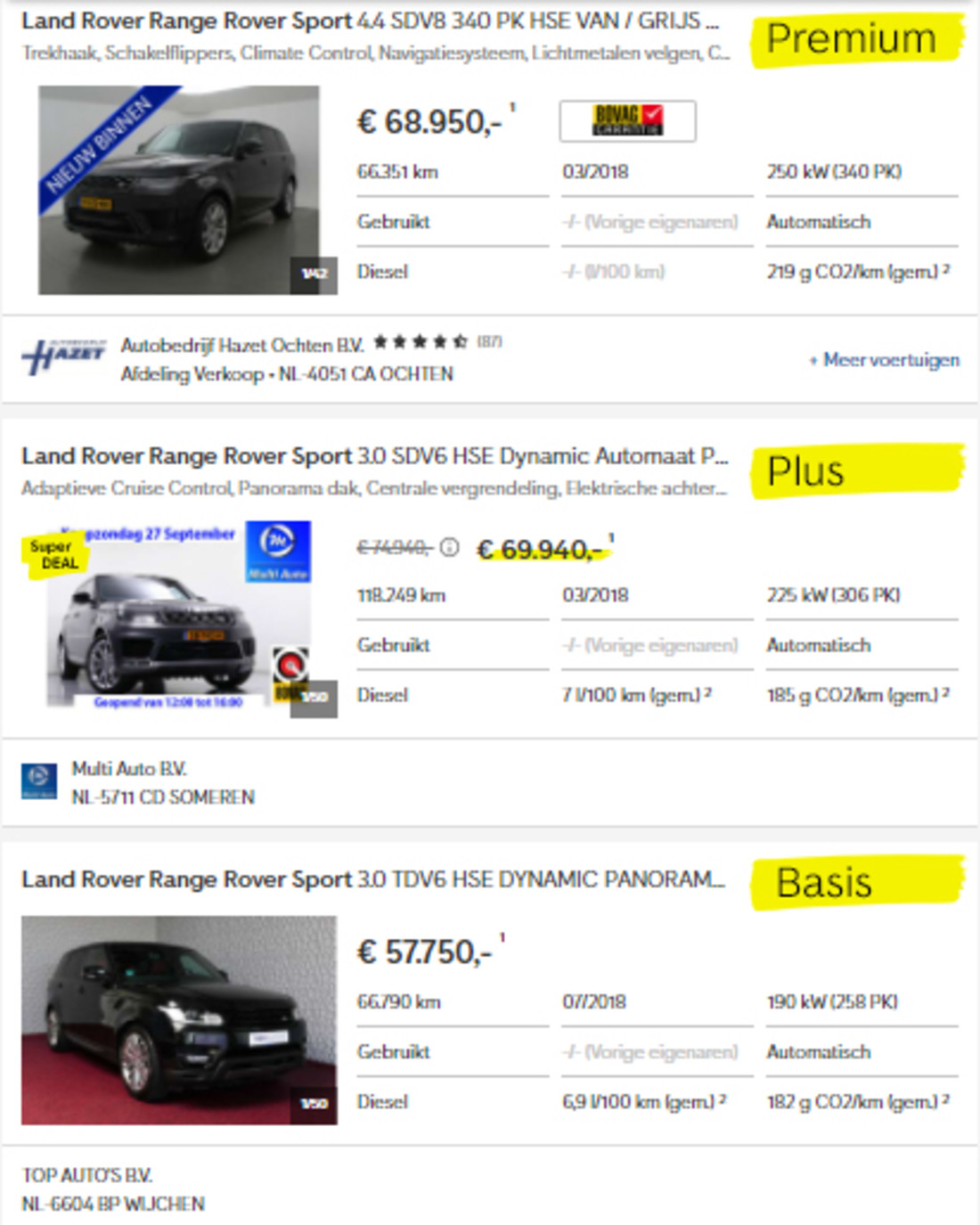Tap Meer voertuigen for Autobedrijf Hazet Ochten
Screen dimensions: 980x1225
[886, 360]
